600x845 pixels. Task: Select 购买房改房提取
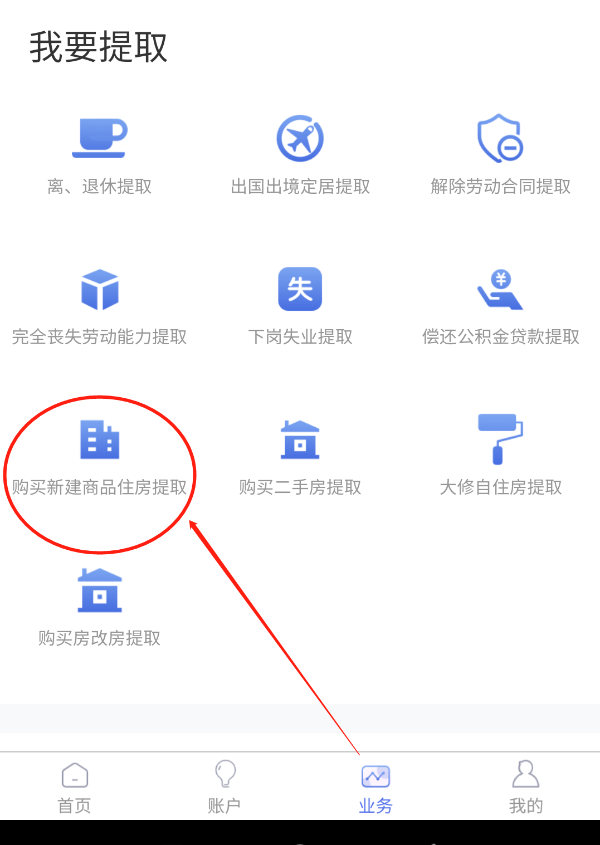[x=99, y=607]
